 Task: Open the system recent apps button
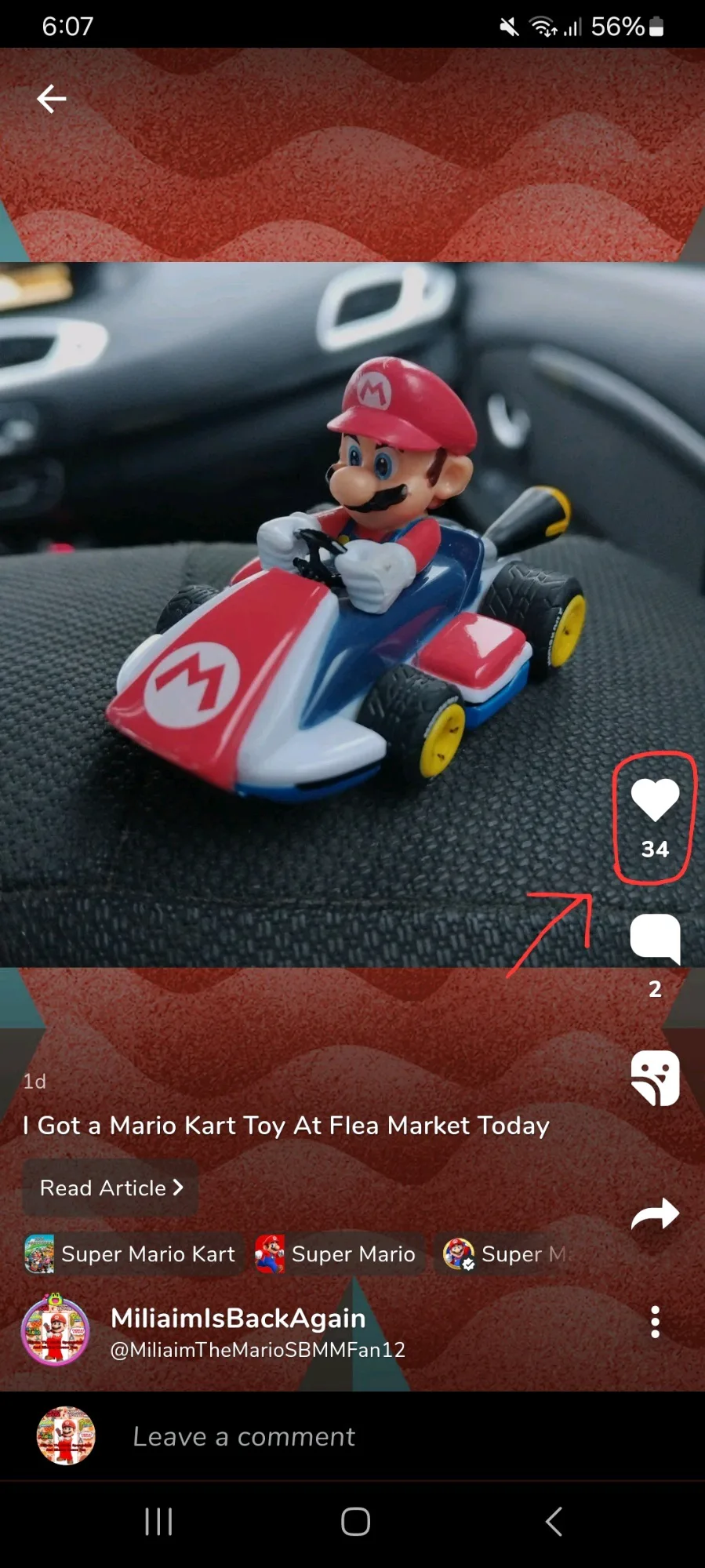[x=158, y=1522]
